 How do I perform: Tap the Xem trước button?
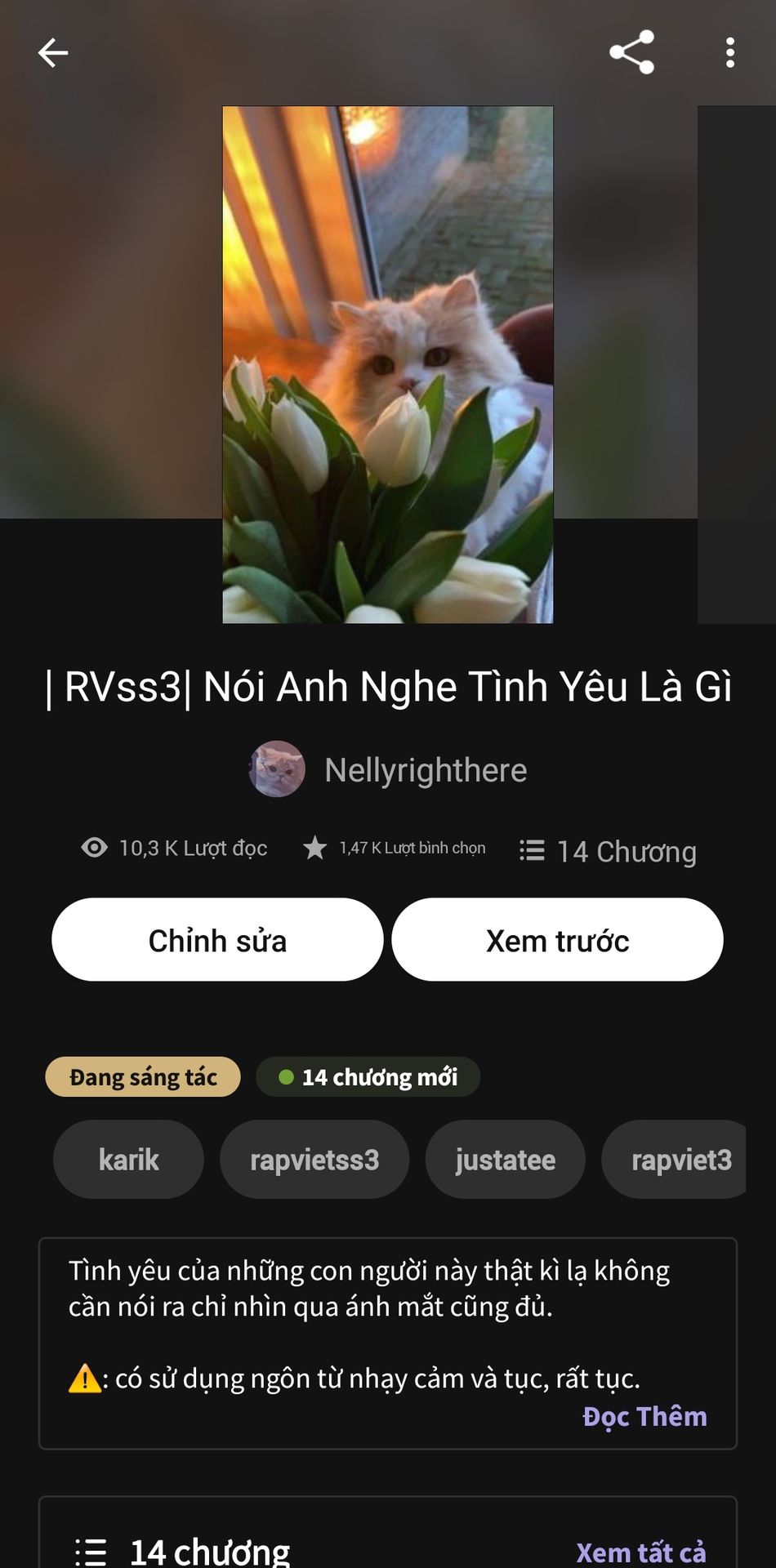tap(557, 940)
